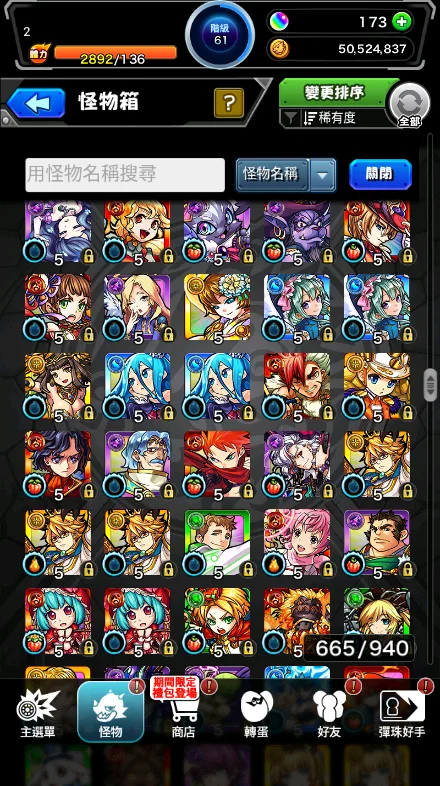This screenshot has height=786, width=440.
Task: Switch to the 彈珠好手 tab
Action: coord(402,712)
